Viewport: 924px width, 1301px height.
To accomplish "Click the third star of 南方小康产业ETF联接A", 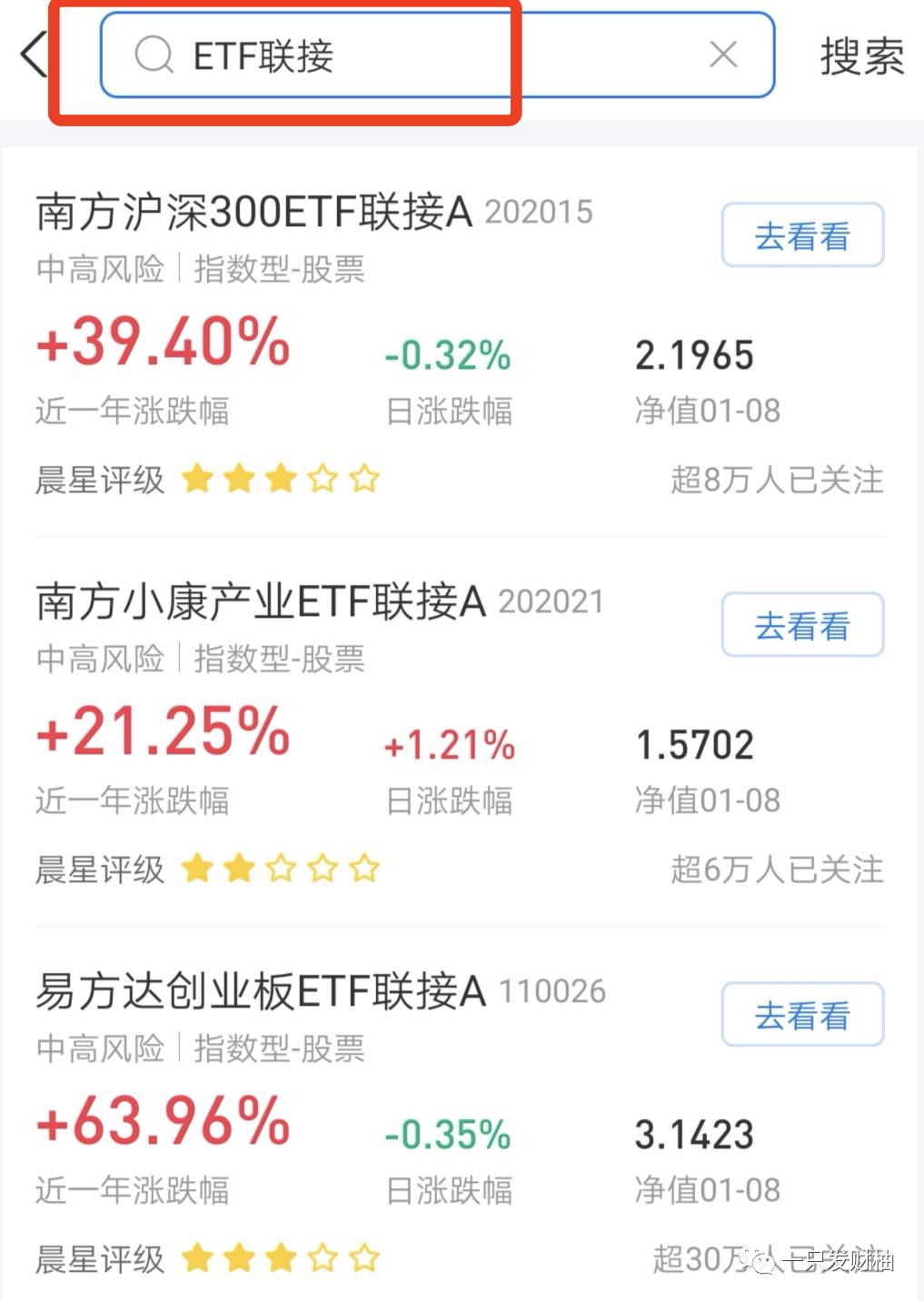I will (281, 869).
